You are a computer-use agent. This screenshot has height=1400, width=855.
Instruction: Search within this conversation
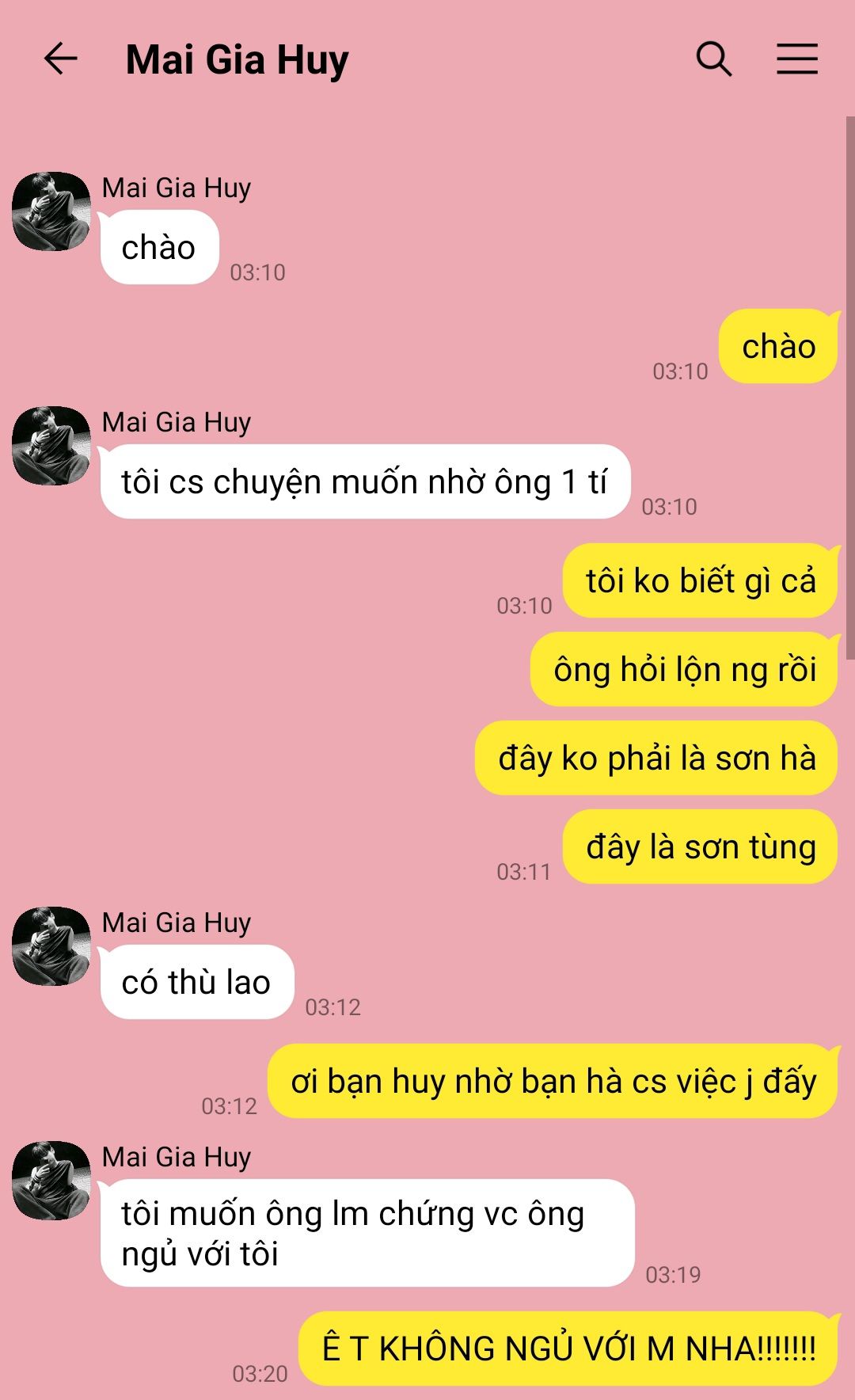(x=713, y=59)
